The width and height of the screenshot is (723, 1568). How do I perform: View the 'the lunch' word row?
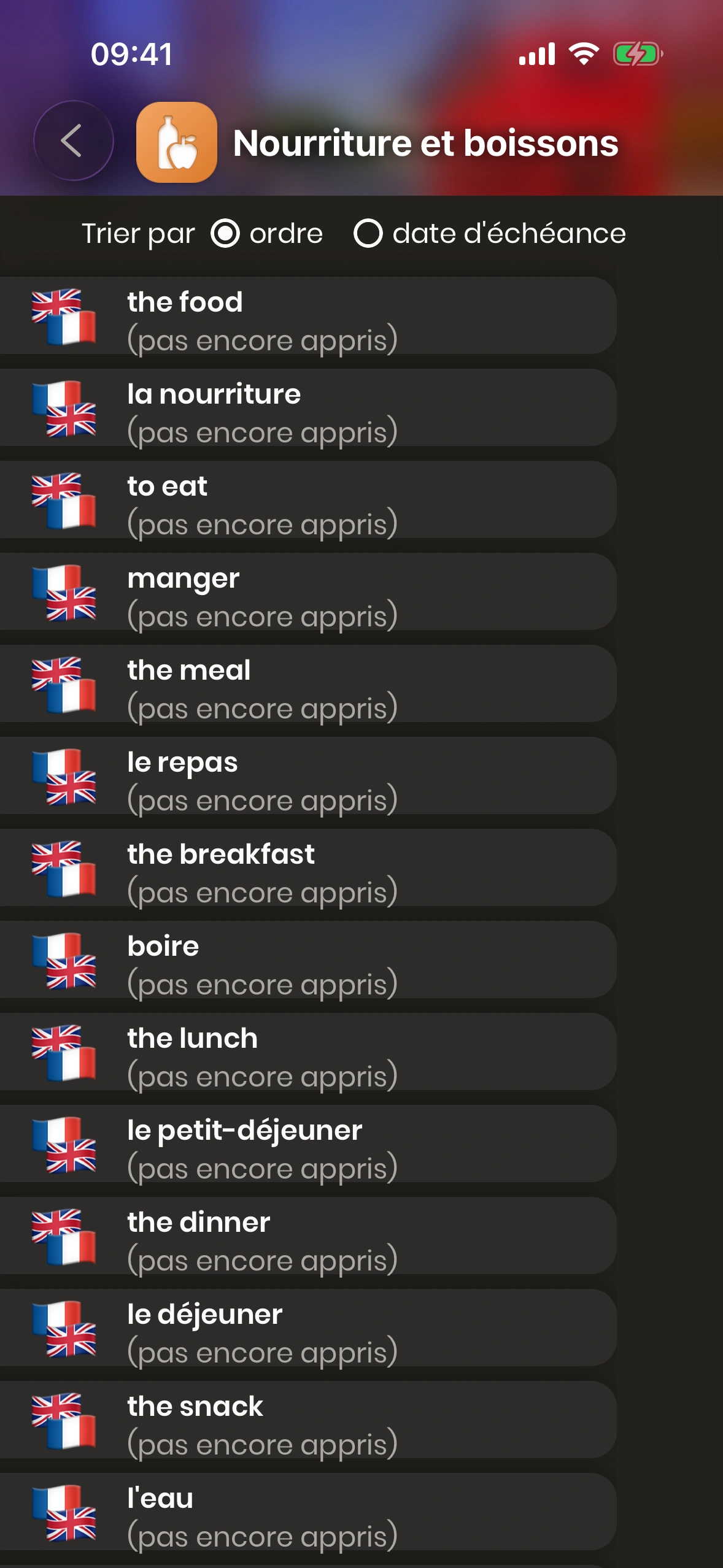tap(307, 1052)
